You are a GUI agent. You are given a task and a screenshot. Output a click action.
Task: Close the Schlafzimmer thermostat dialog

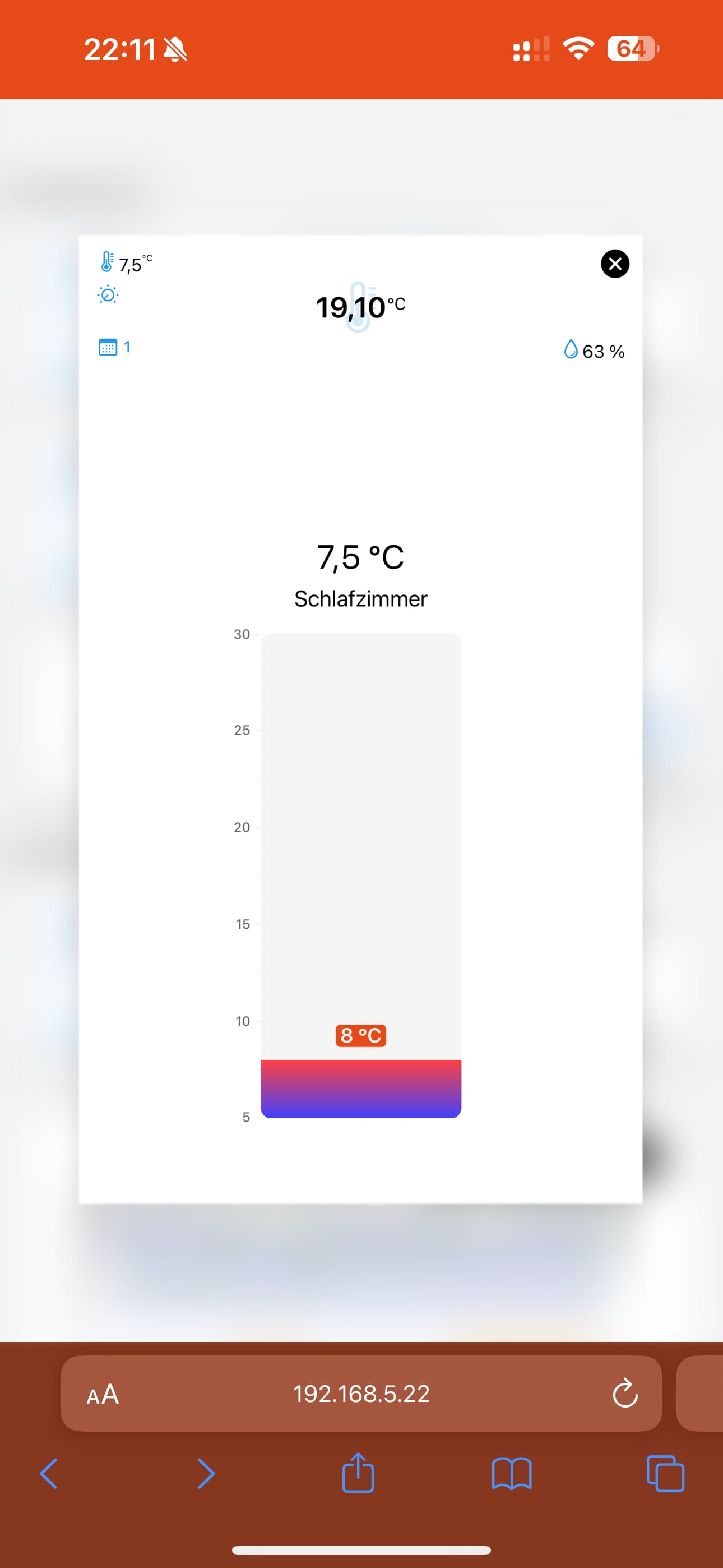[615, 264]
